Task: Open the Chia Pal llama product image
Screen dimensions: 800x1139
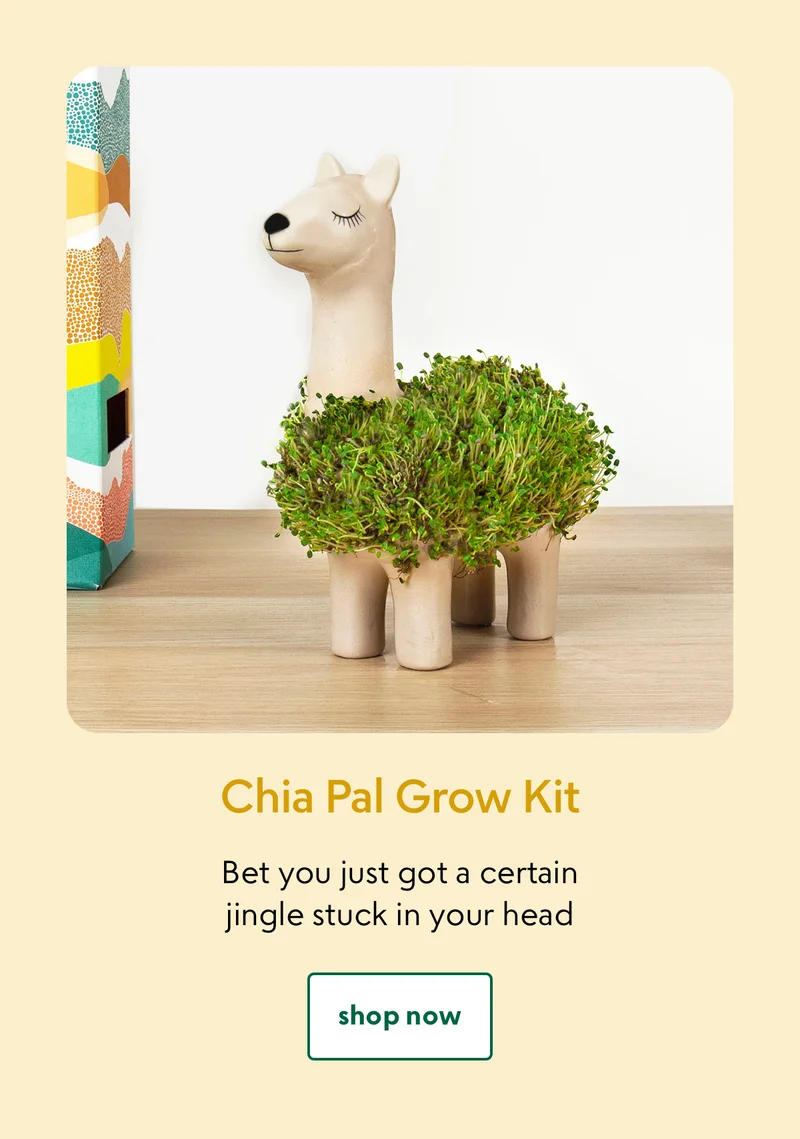Action: point(400,400)
